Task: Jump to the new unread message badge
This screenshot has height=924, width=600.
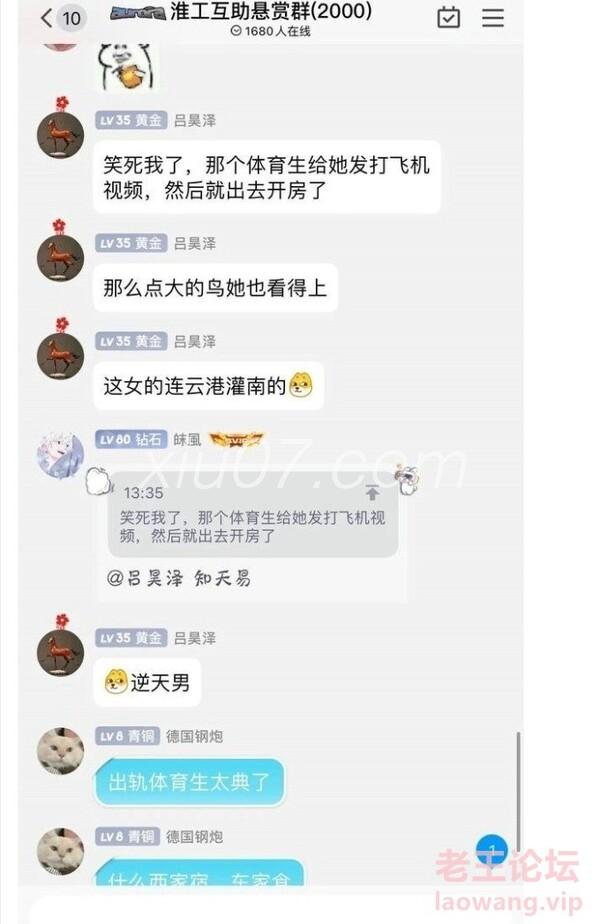Action: point(491,851)
